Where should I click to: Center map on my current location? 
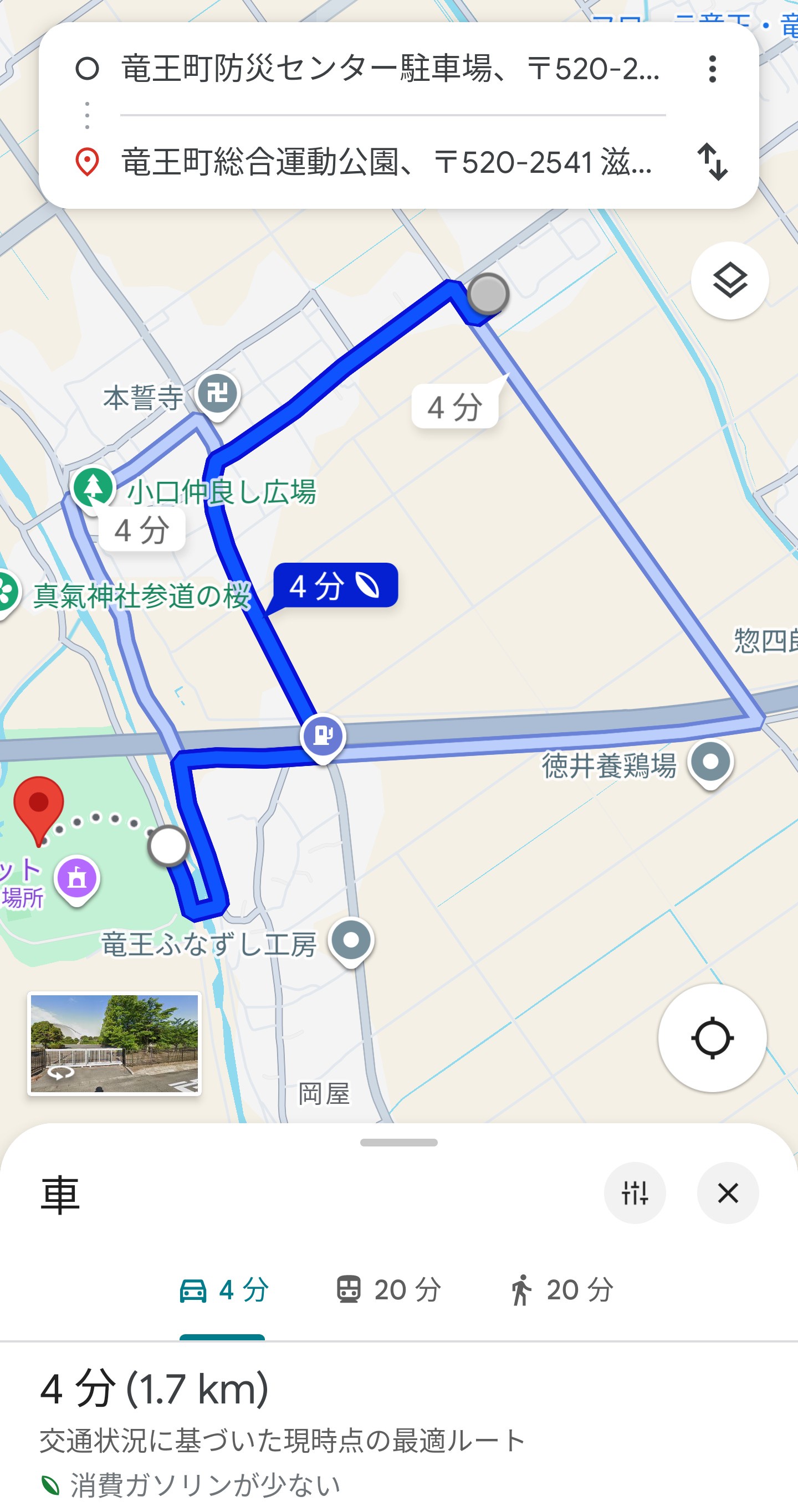click(712, 1038)
